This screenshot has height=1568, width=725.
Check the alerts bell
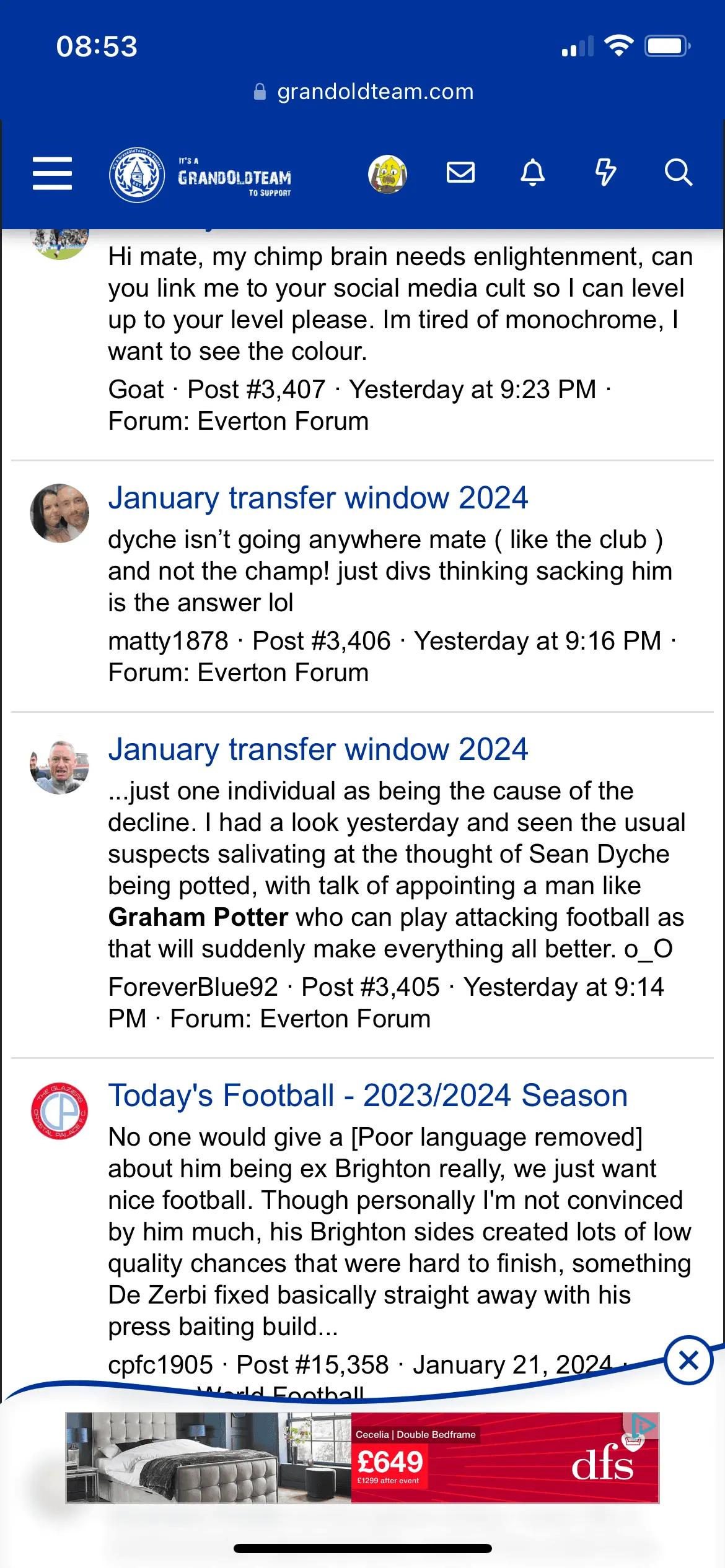pos(532,173)
